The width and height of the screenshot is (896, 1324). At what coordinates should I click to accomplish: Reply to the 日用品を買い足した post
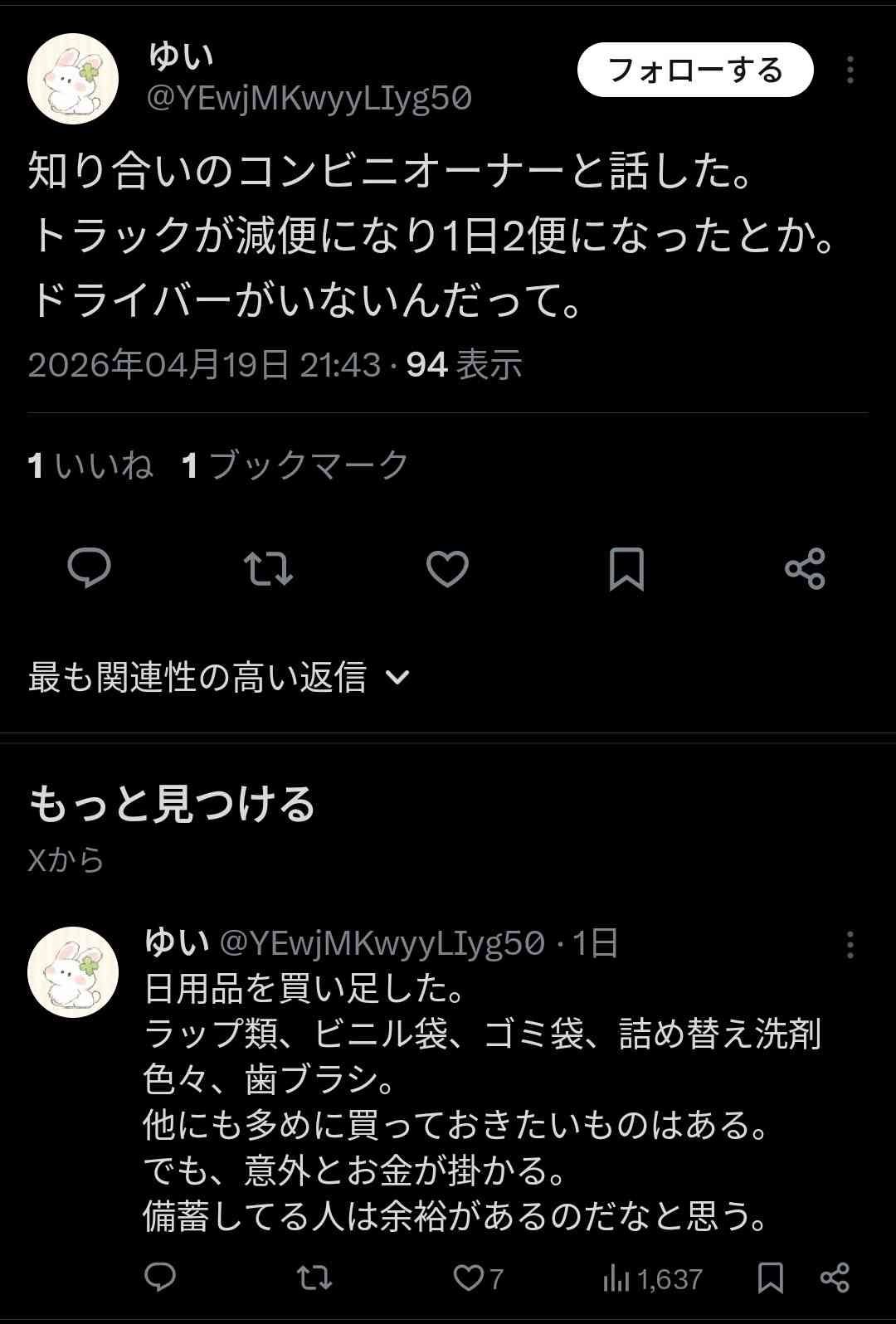(160, 1278)
